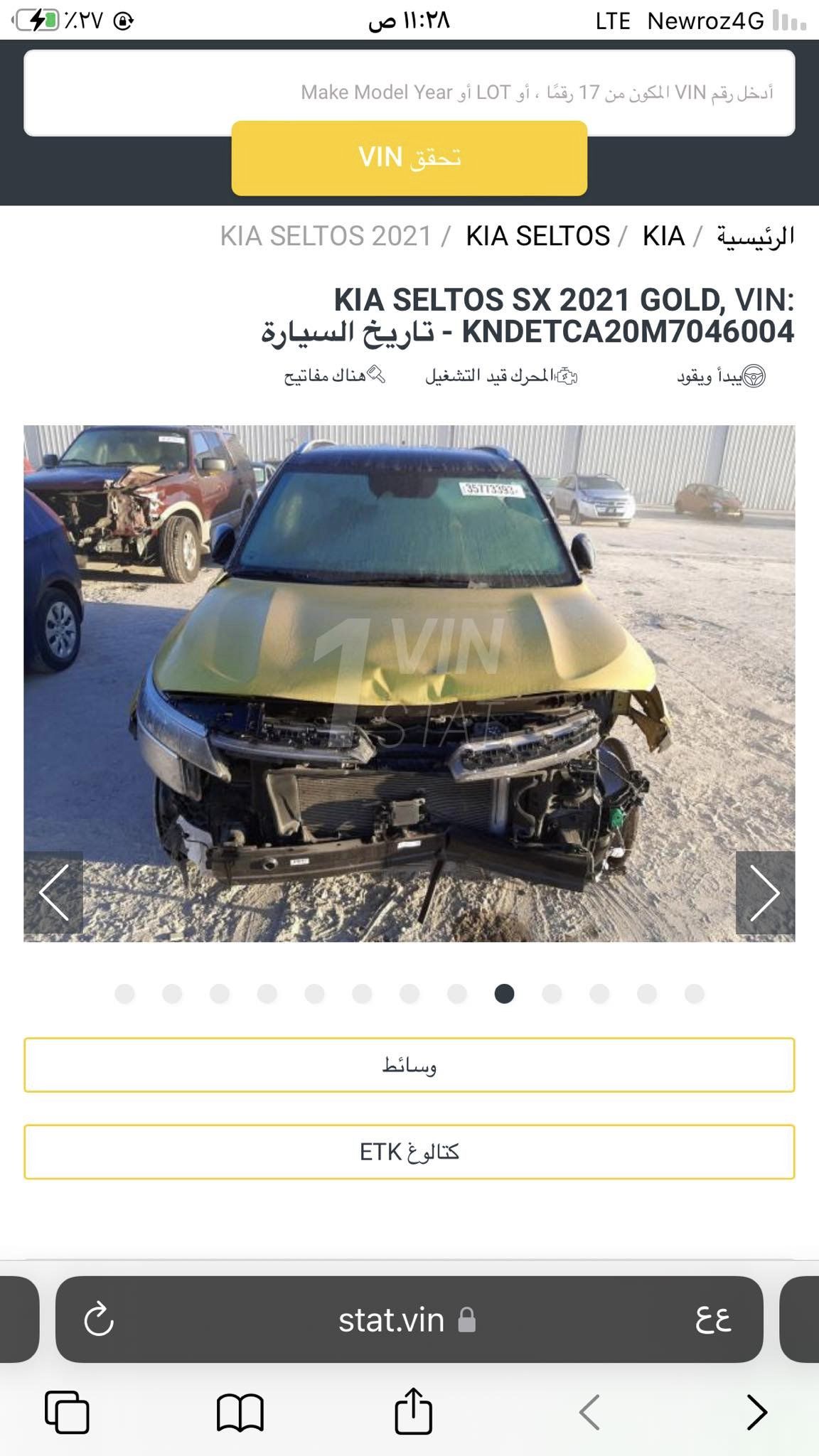Go forward in Safari
The height and width of the screenshot is (1456, 819).
coord(756,1412)
